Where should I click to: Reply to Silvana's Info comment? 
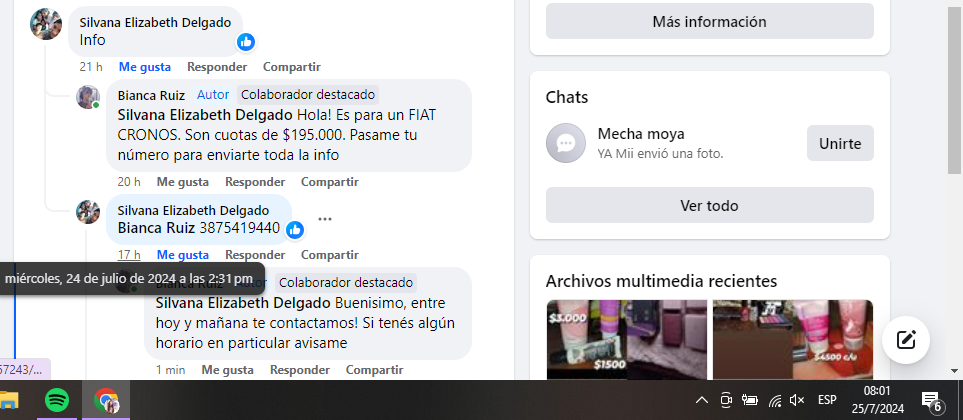(x=217, y=67)
